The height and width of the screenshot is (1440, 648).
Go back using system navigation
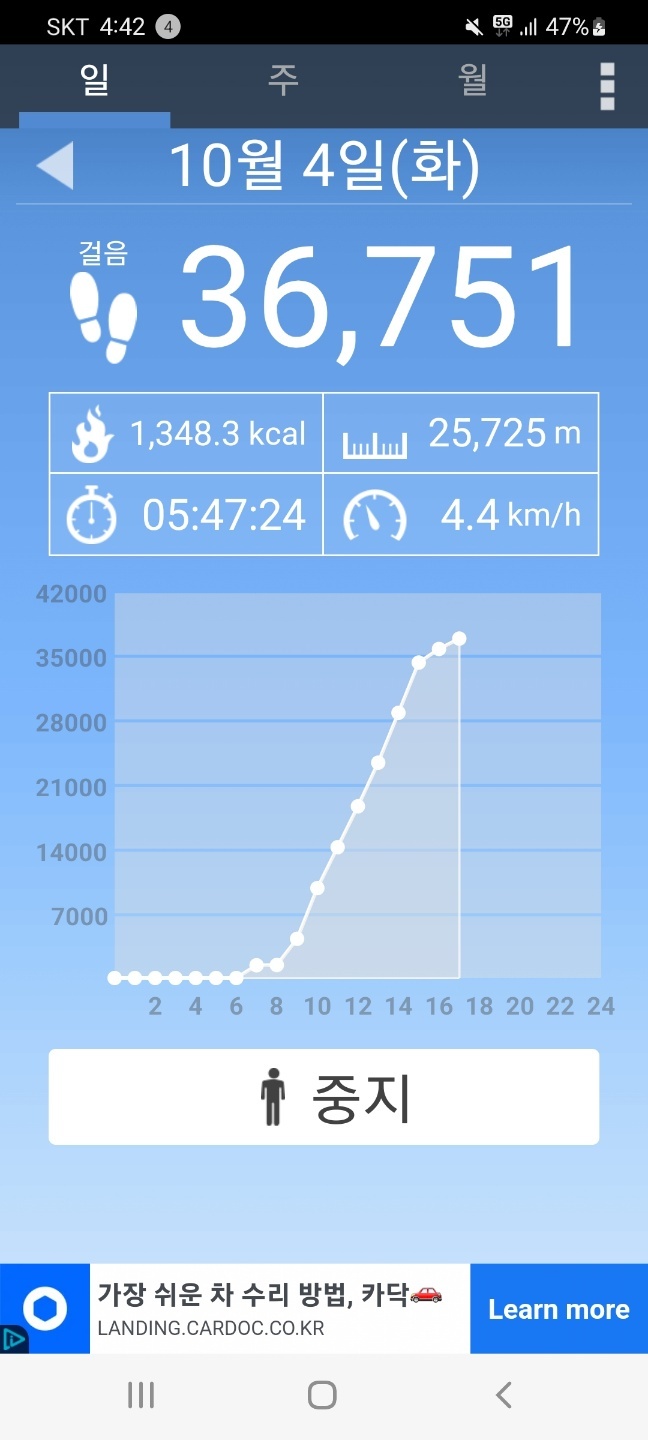(x=504, y=1395)
